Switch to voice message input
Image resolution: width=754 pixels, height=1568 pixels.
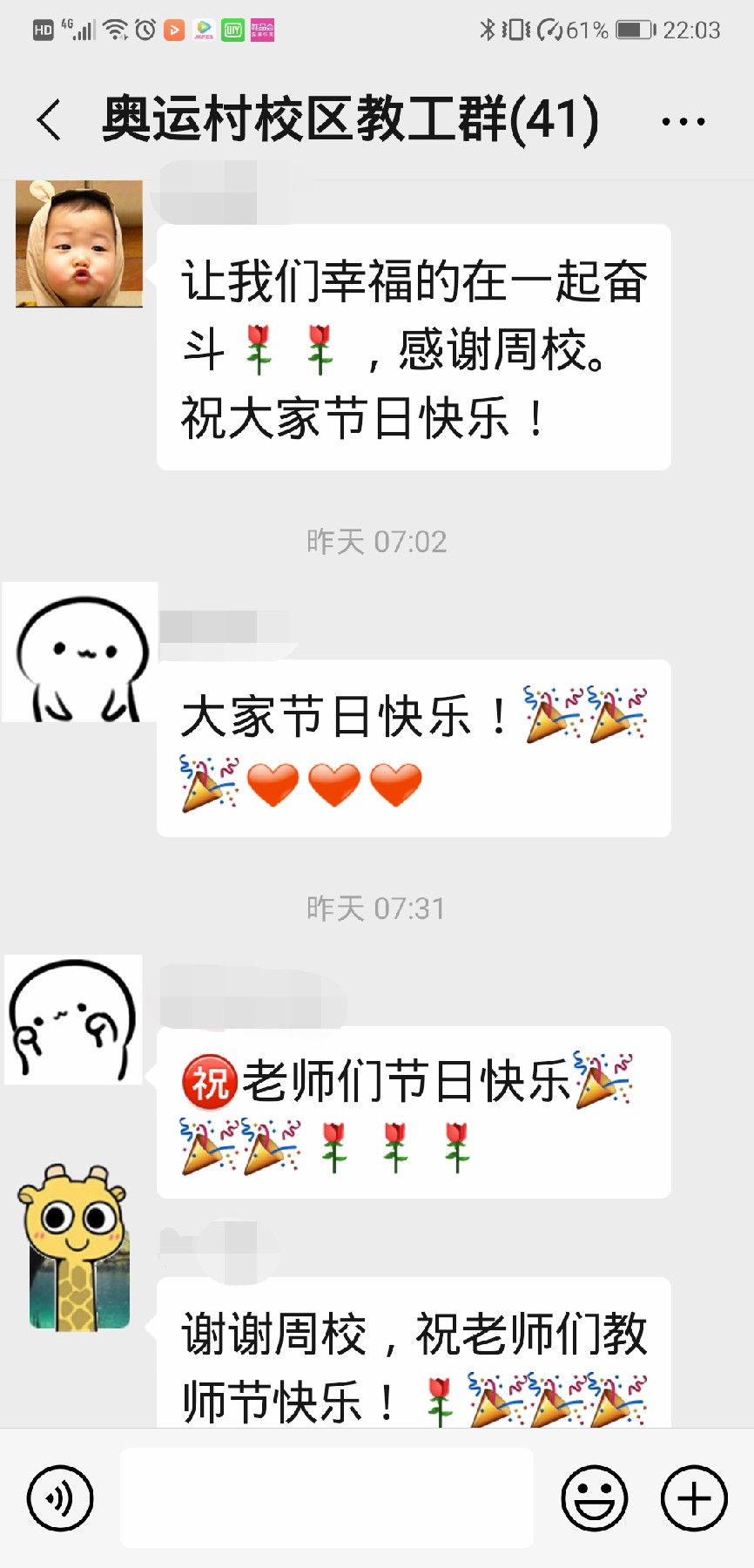point(60,1498)
